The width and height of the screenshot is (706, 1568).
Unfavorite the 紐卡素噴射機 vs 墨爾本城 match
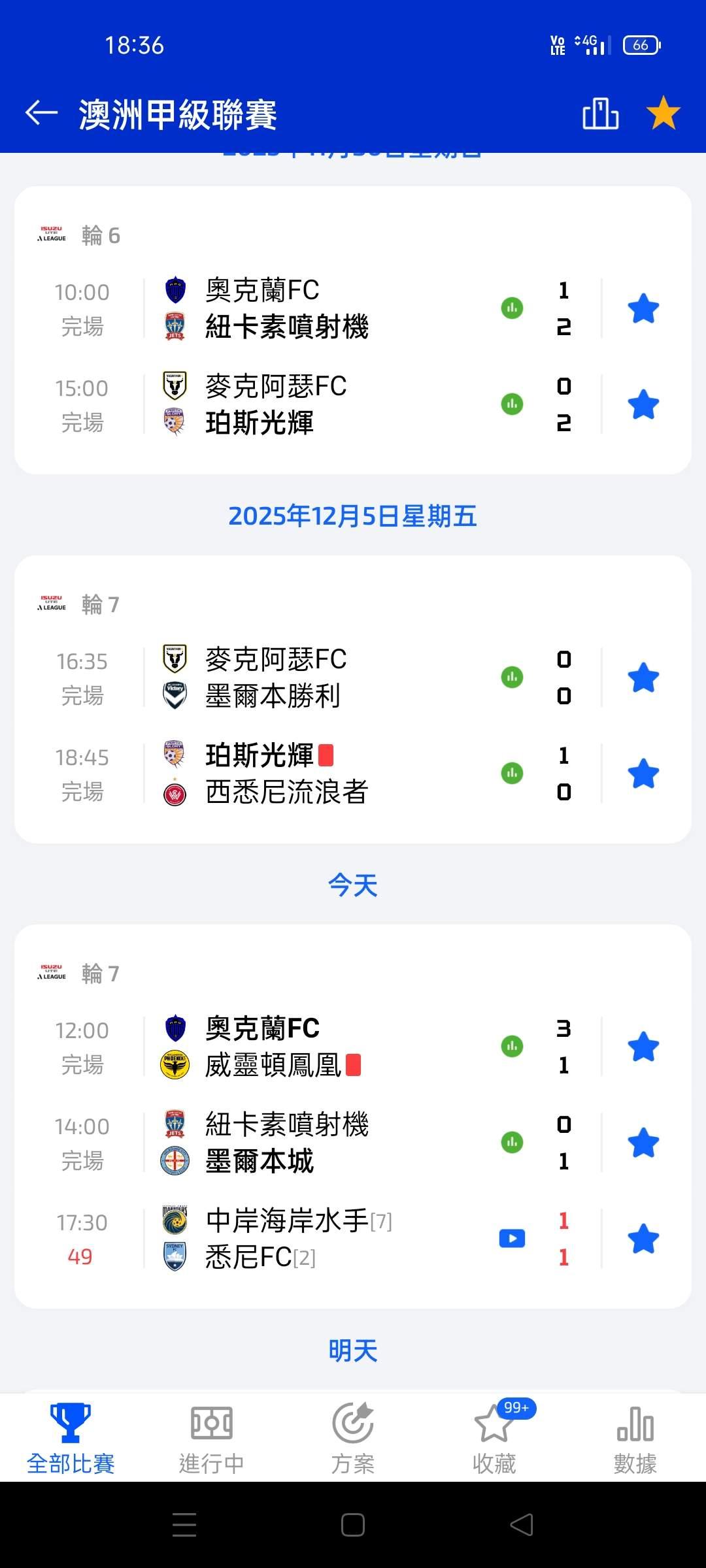pyautogui.click(x=643, y=1143)
